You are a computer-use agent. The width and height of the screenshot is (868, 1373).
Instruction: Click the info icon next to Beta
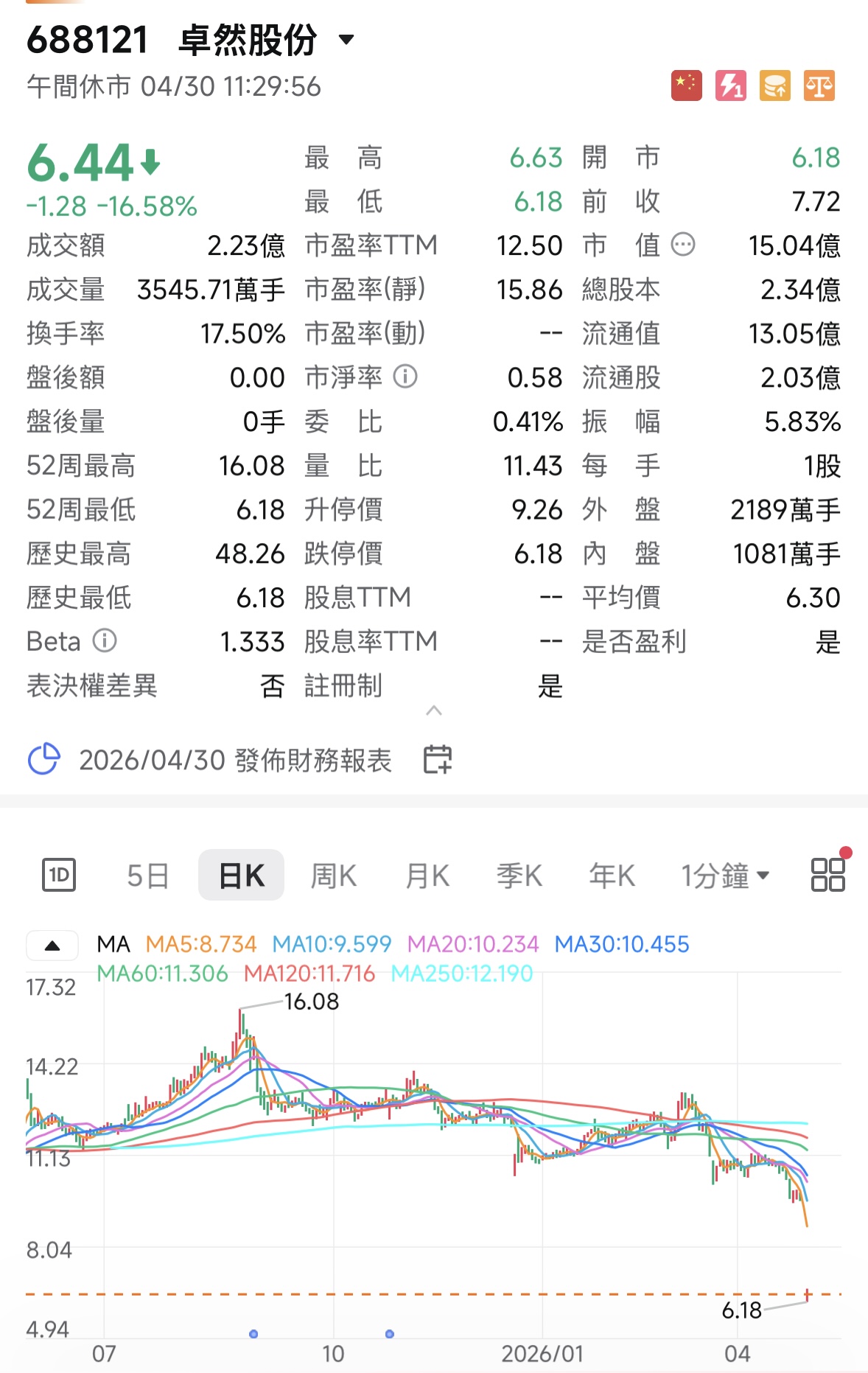(104, 641)
